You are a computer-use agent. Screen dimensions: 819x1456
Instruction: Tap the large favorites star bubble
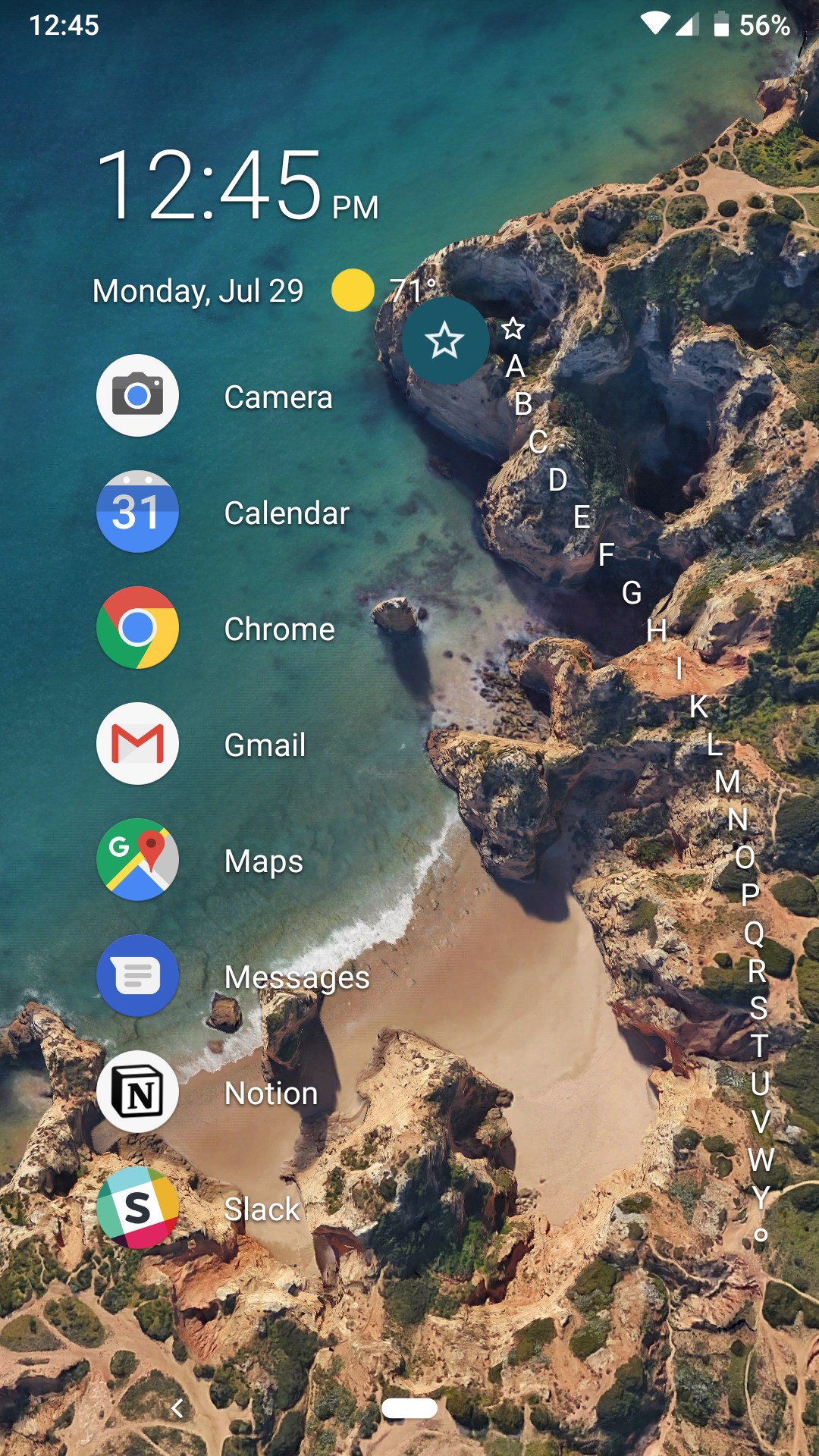click(x=445, y=340)
